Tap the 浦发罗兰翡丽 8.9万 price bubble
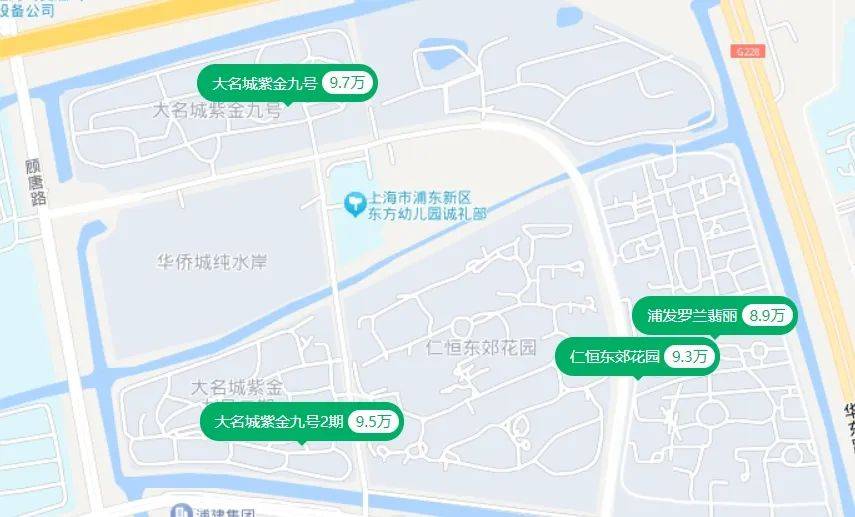This screenshot has width=855, height=517. click(x=715, y=315)
